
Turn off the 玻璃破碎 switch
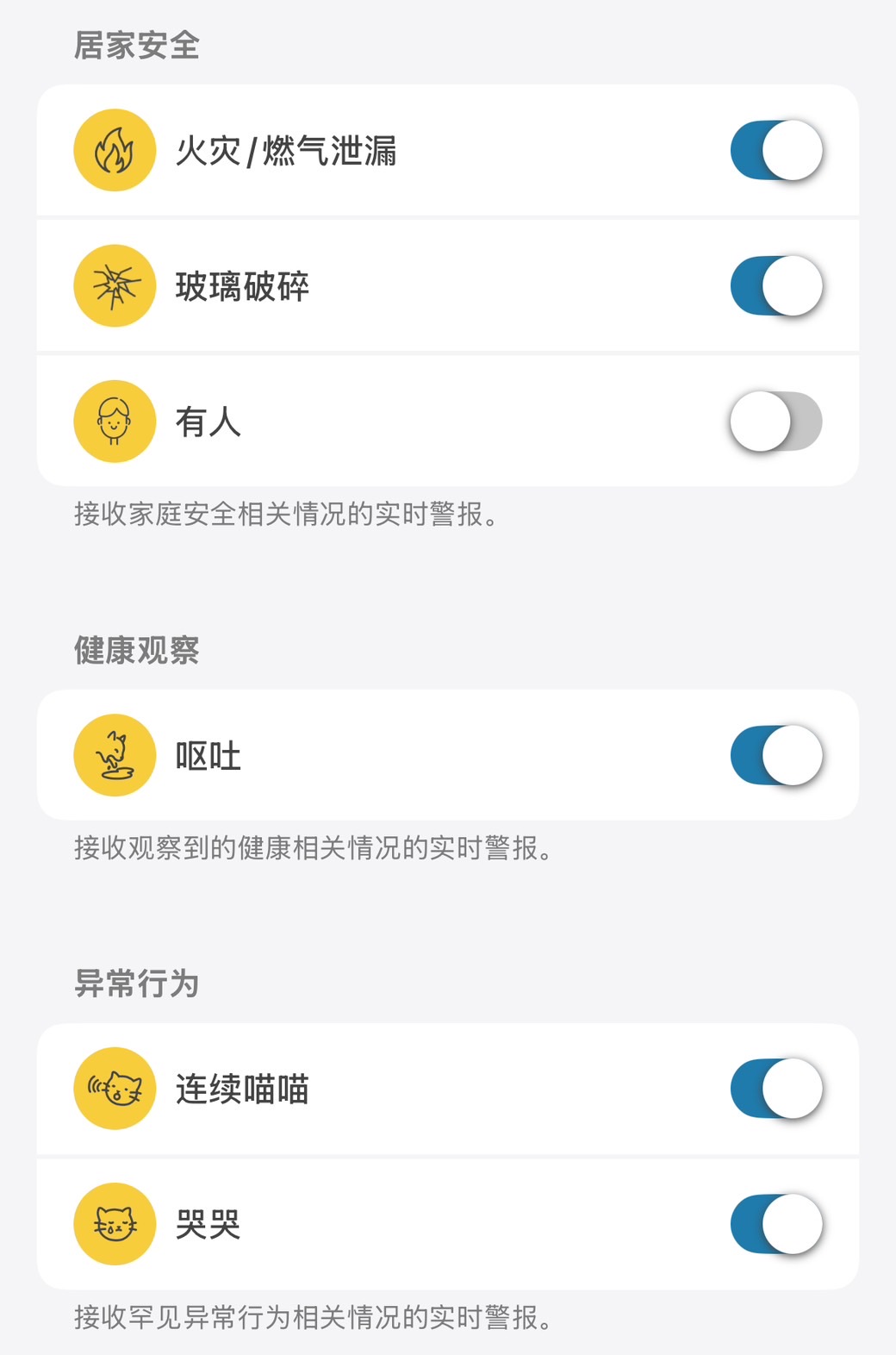pyautogui.click(x=775, y=284)
